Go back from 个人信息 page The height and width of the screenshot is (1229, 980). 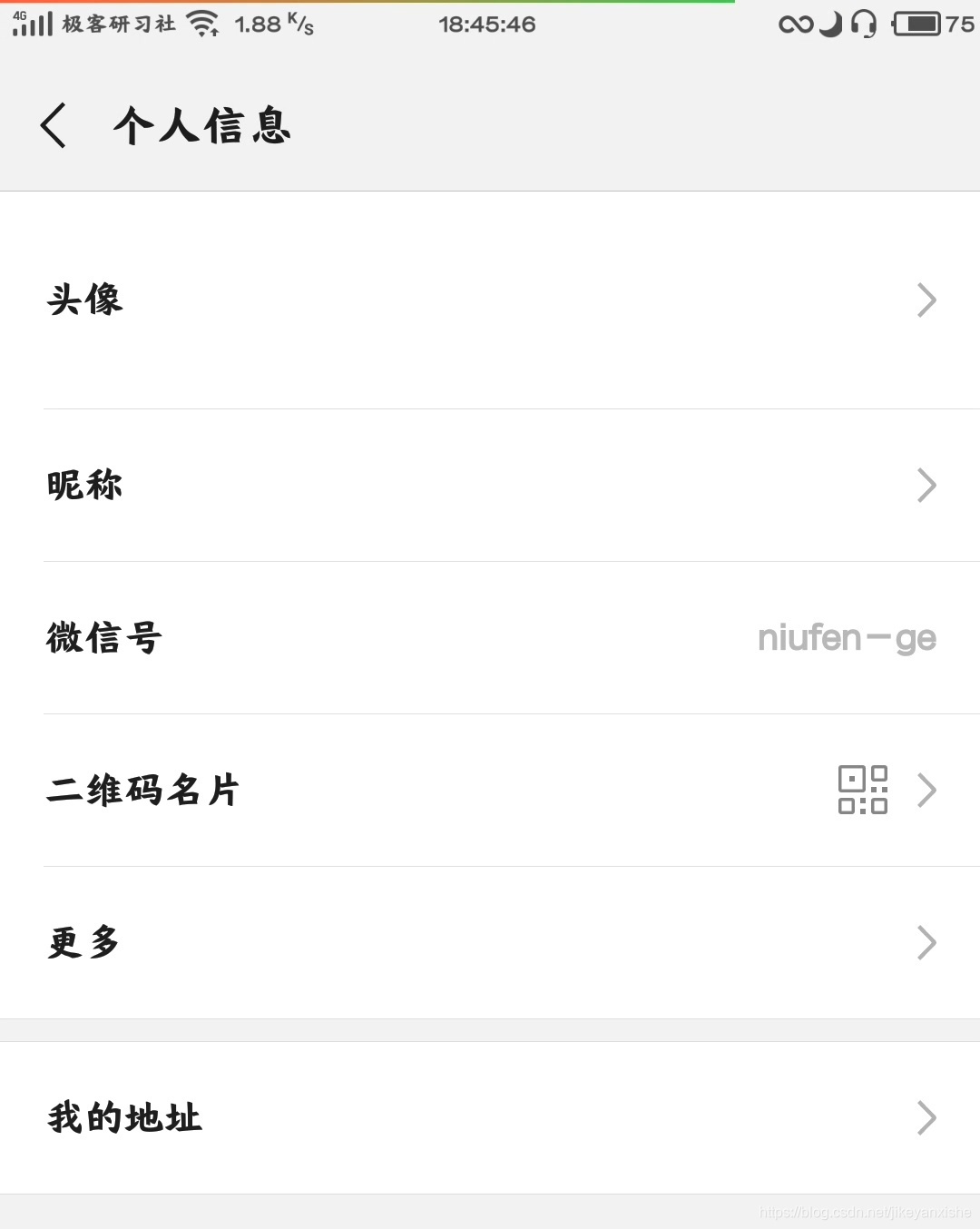(54, 125)
